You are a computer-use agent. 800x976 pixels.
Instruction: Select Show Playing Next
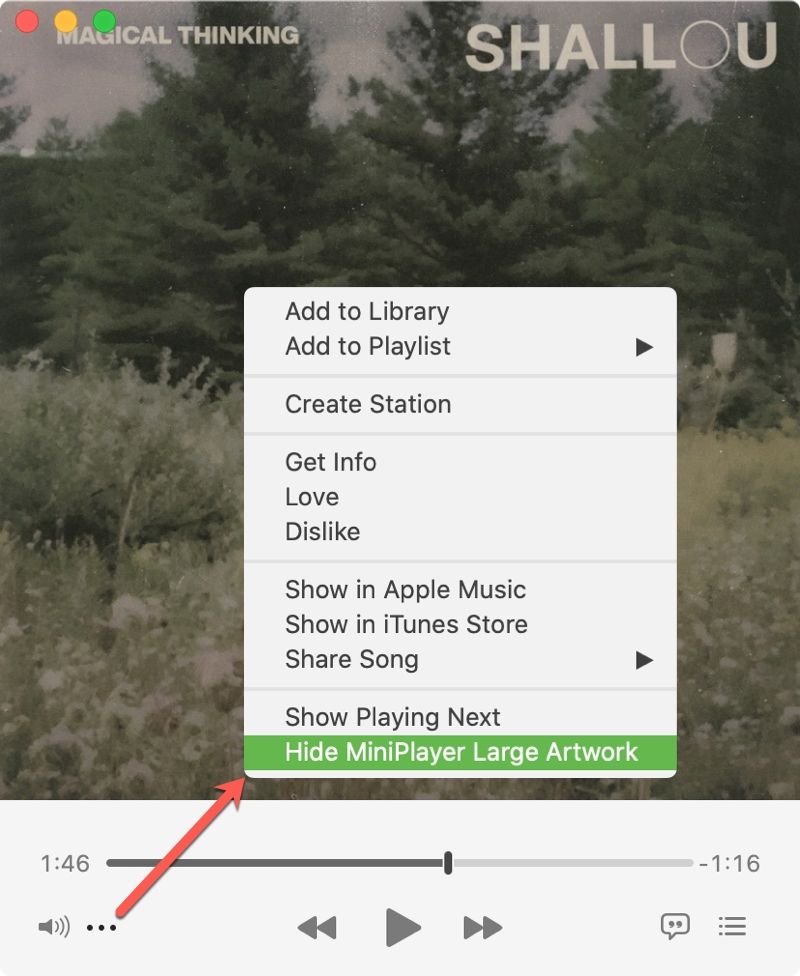[392, 718]
